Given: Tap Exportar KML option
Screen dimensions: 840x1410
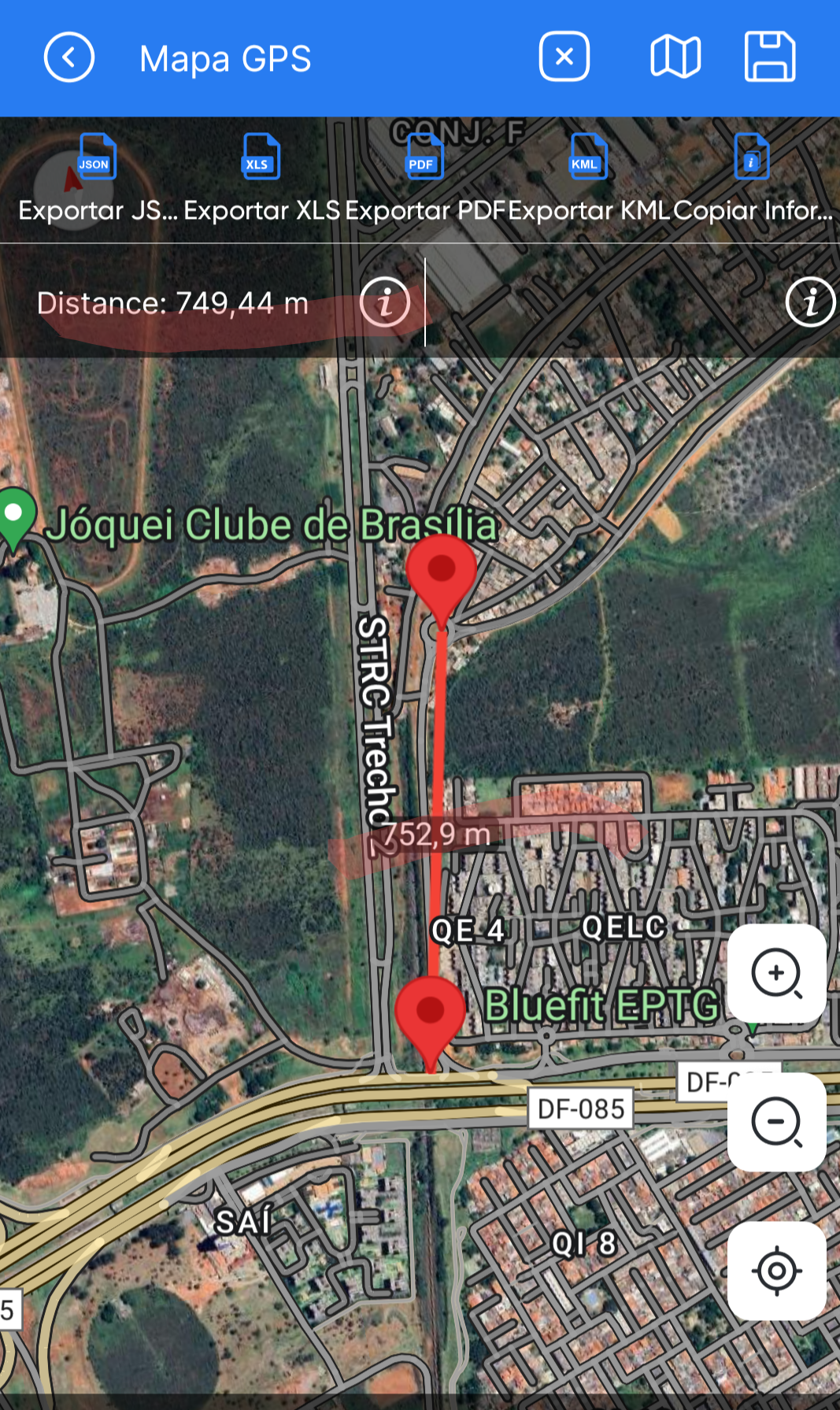Looking at the screenshot, I should tap(588, 179).
